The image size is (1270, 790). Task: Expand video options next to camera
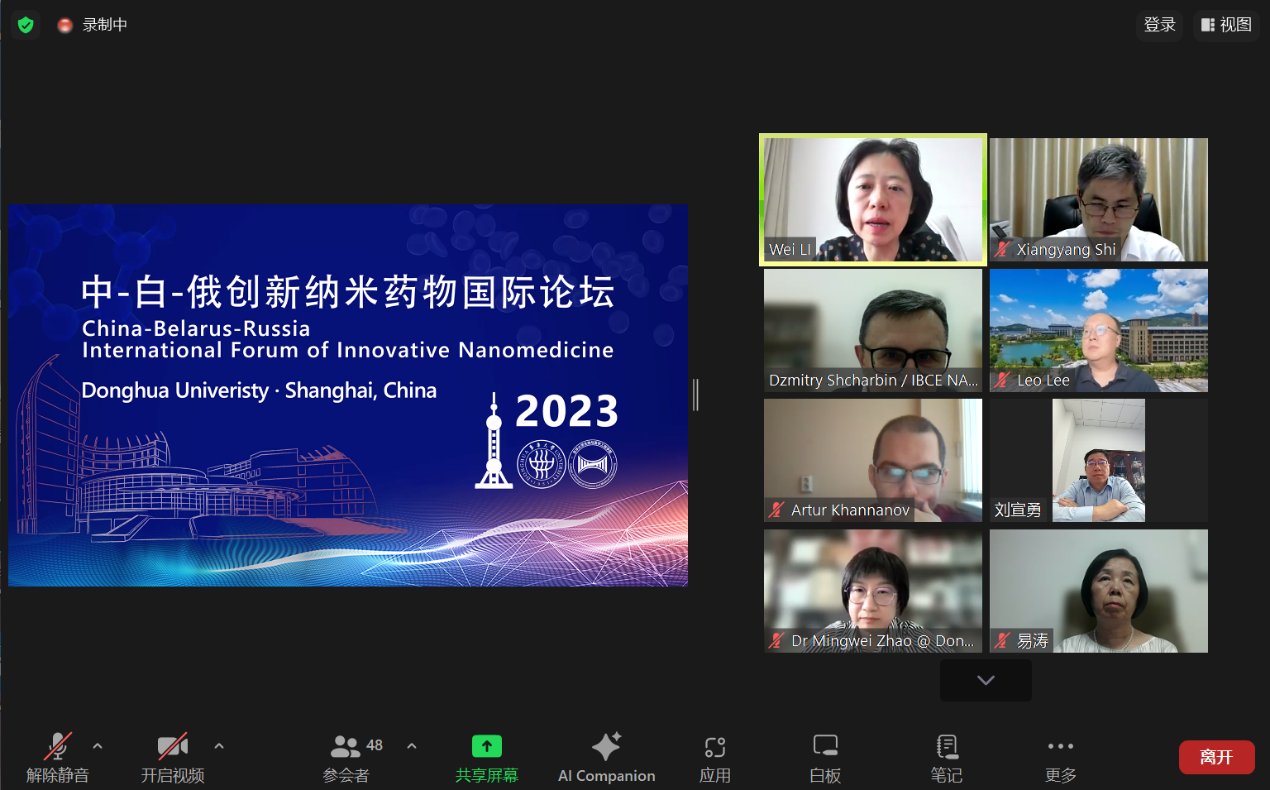(219, 746)
